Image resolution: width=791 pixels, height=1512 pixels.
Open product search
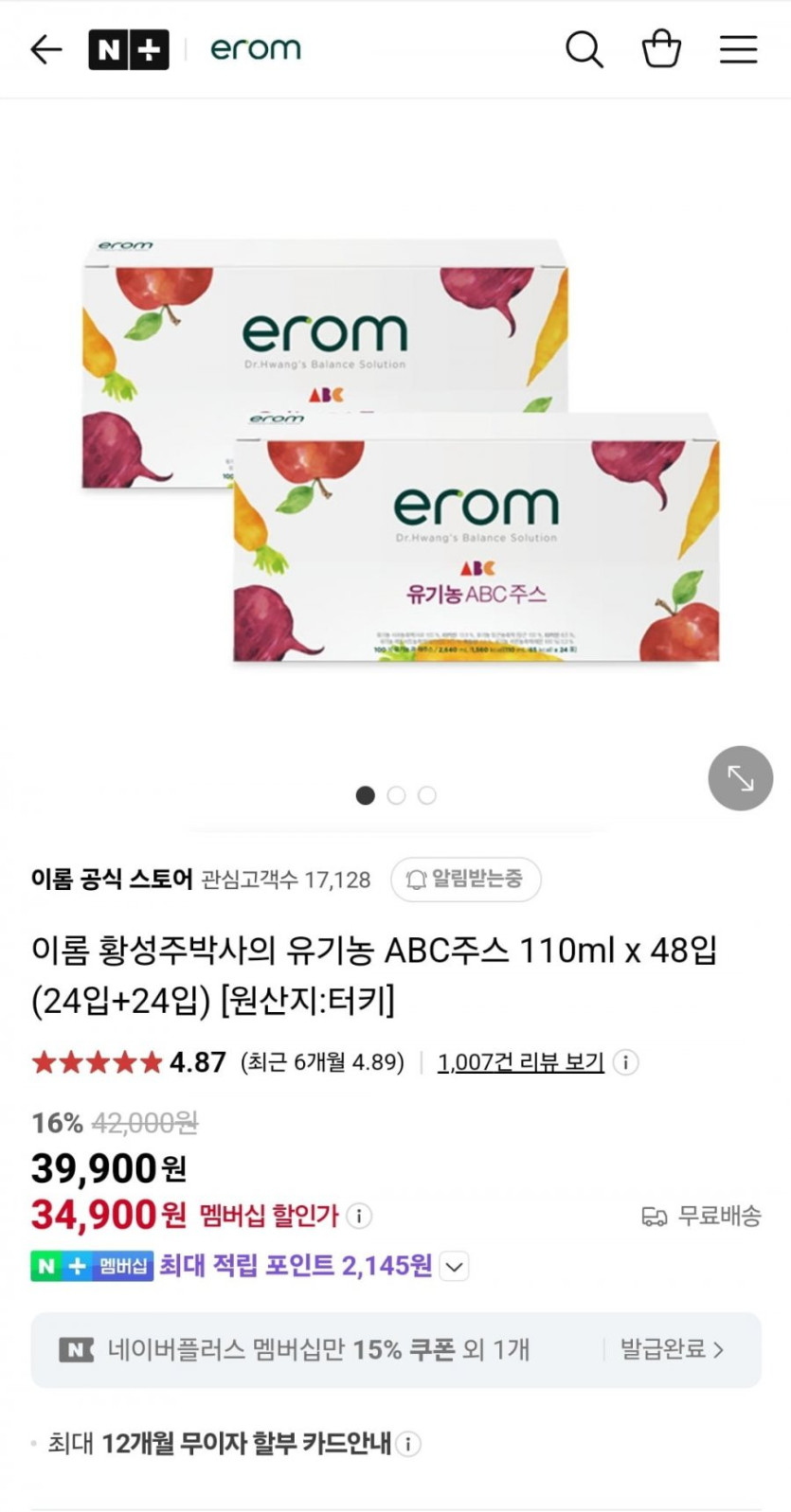pos(584,49)
